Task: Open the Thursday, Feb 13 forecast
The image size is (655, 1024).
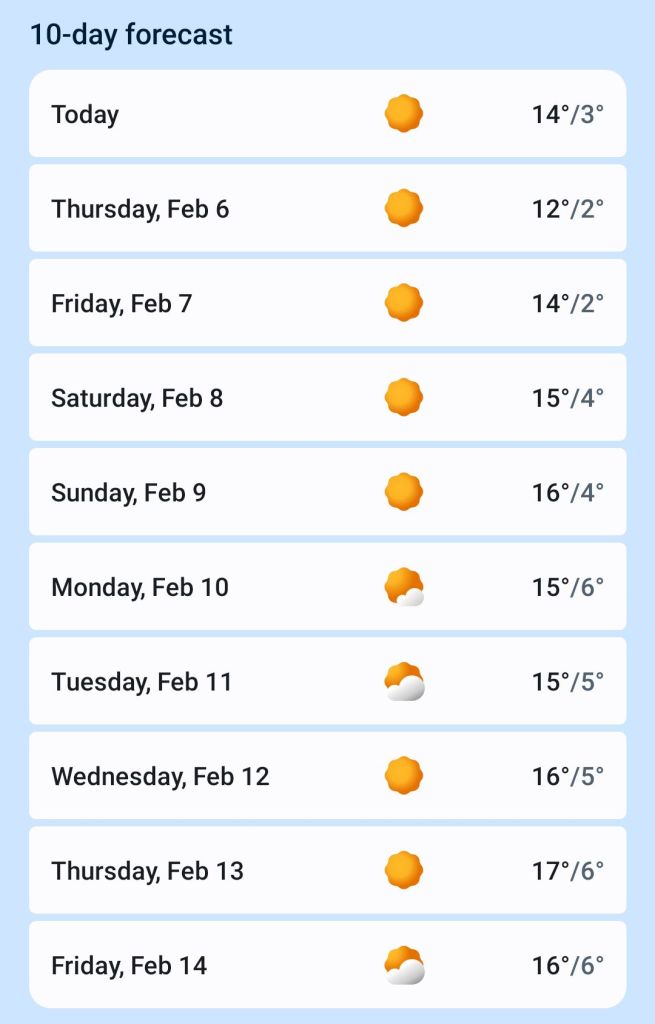Action: [x=327, y=870]
